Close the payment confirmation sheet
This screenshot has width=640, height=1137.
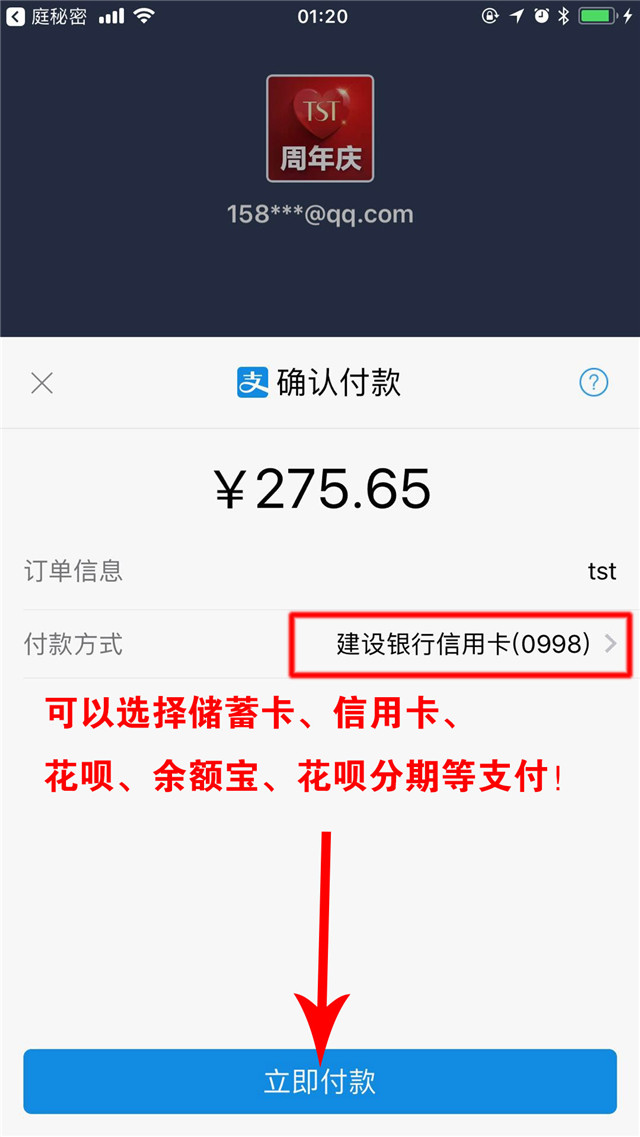[x=42, y=383]
